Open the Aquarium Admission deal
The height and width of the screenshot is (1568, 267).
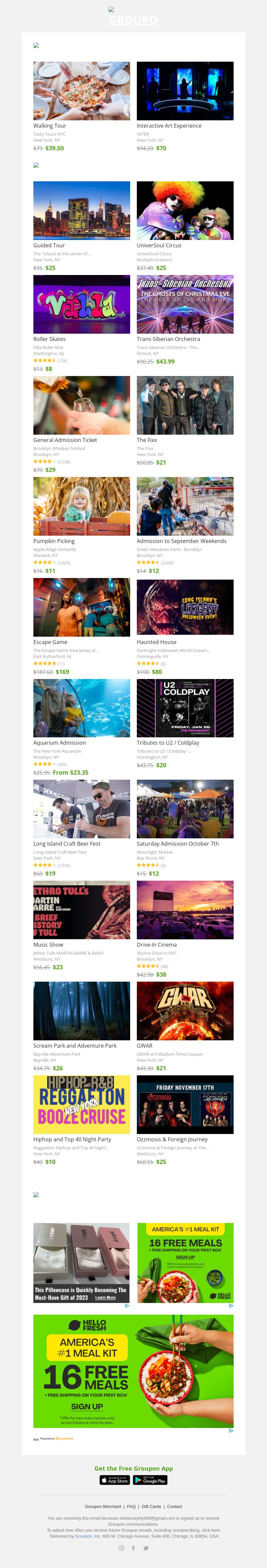[x=81, y=708]
